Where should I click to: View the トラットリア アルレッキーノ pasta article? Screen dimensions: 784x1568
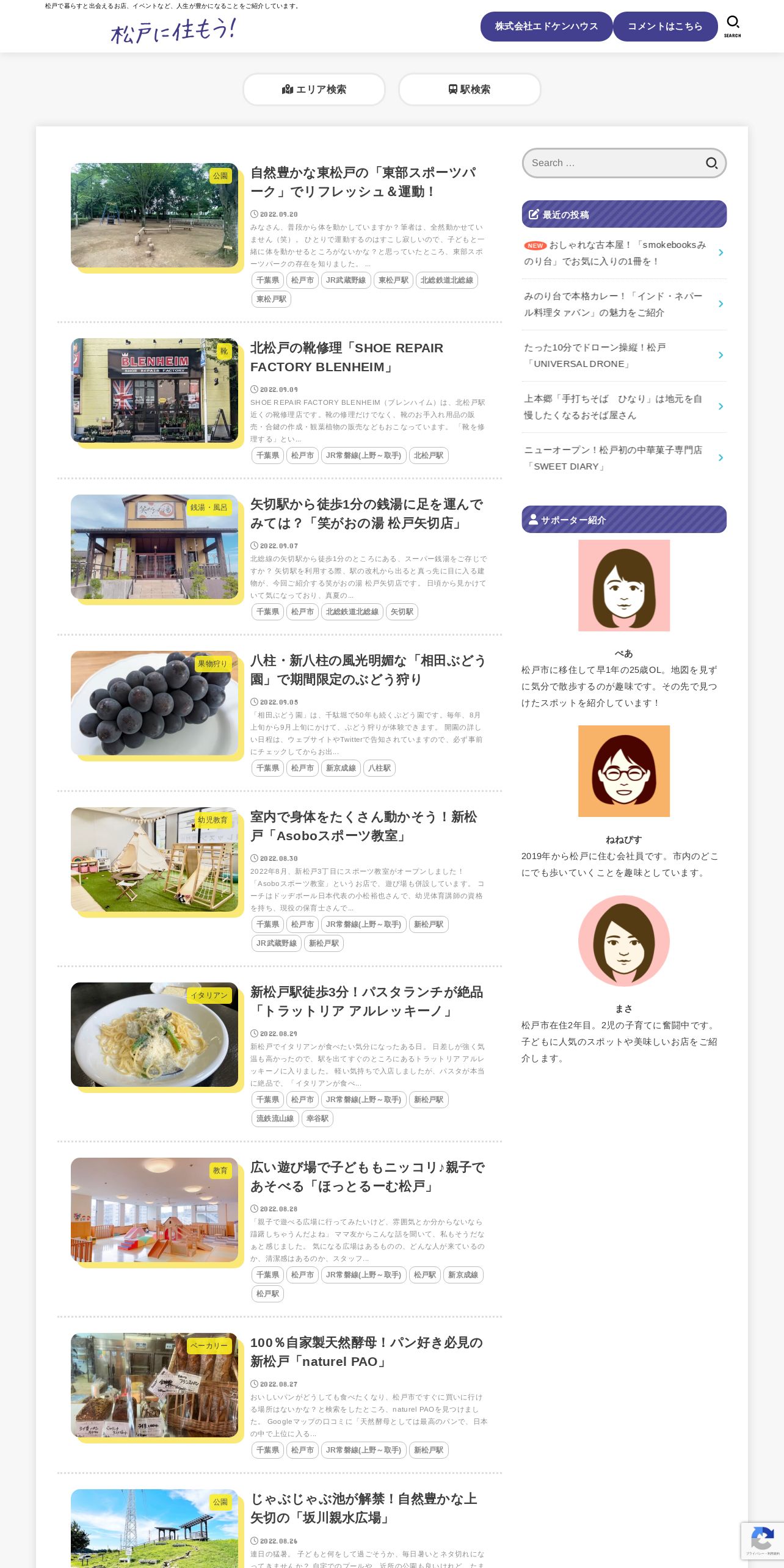(x=366, y=1001)
